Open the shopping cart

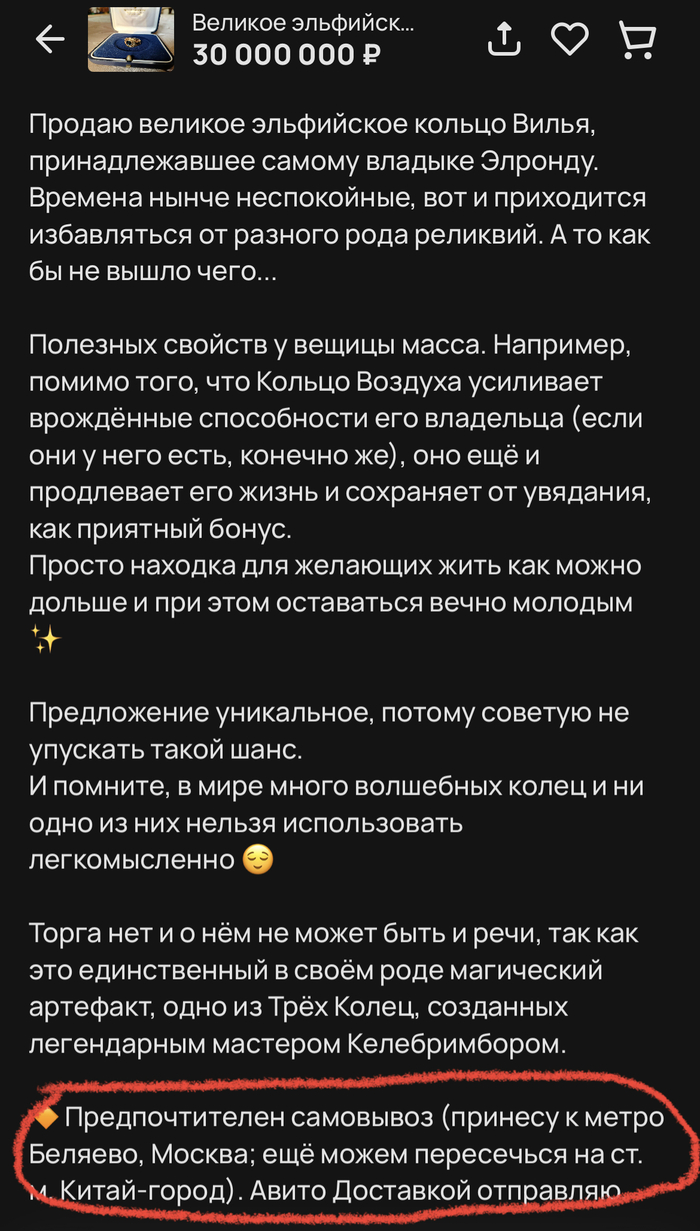636,40
